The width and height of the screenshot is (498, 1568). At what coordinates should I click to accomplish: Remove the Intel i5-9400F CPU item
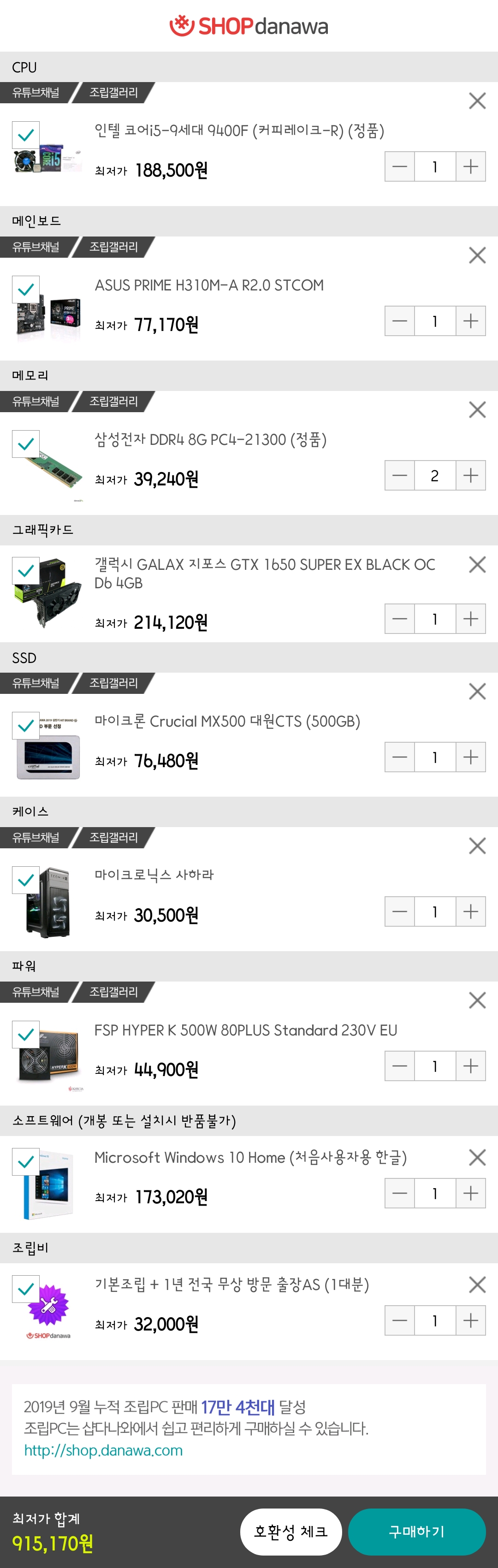tap(477, 101)
